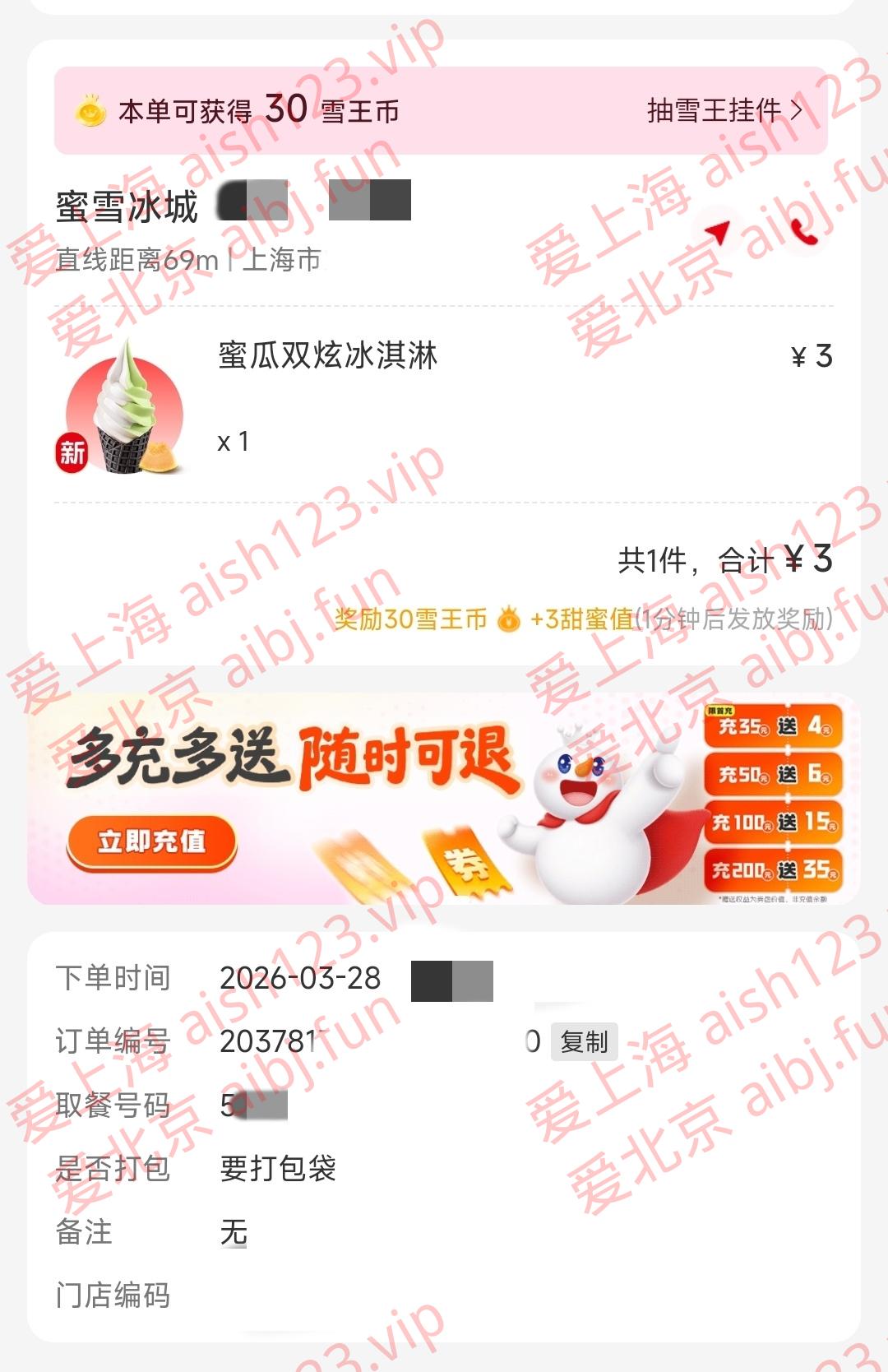Open the 抽雪王挂件 link

(724, 110)
